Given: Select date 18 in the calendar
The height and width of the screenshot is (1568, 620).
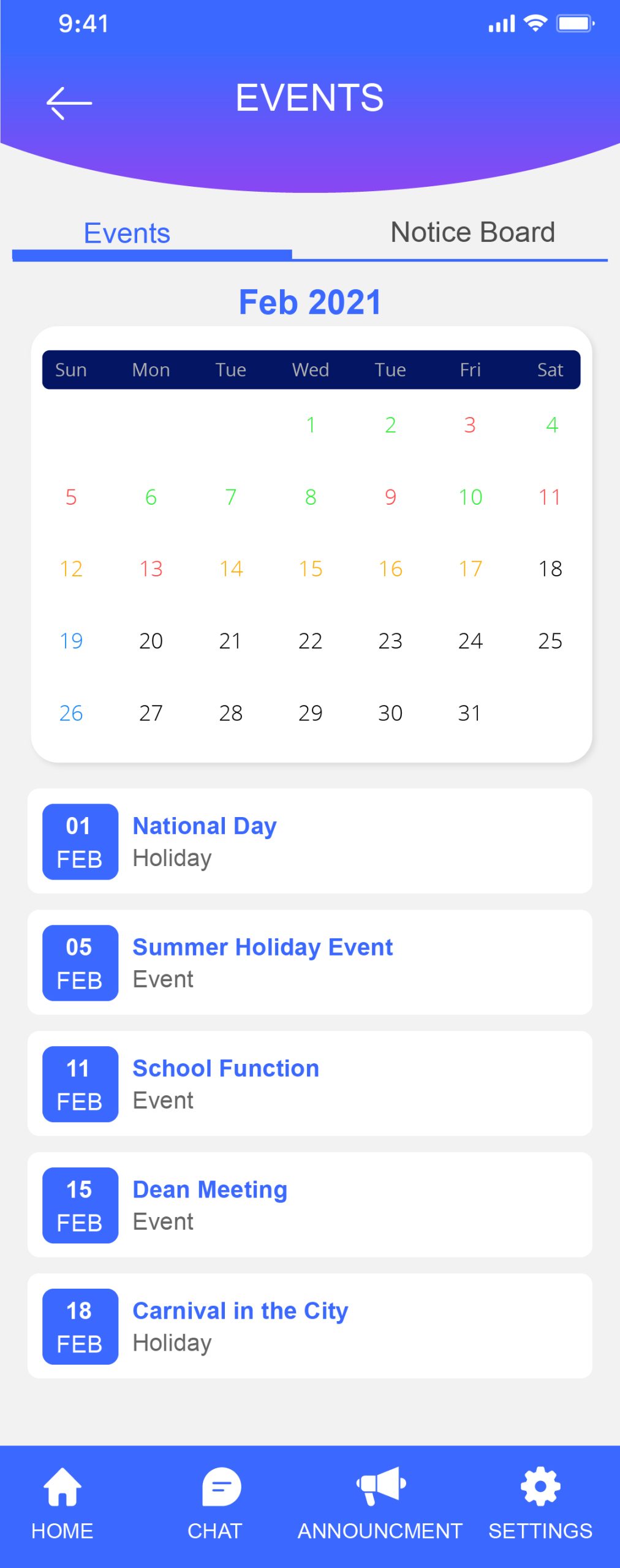Looking at the screenshot, I should coord(550,569).
